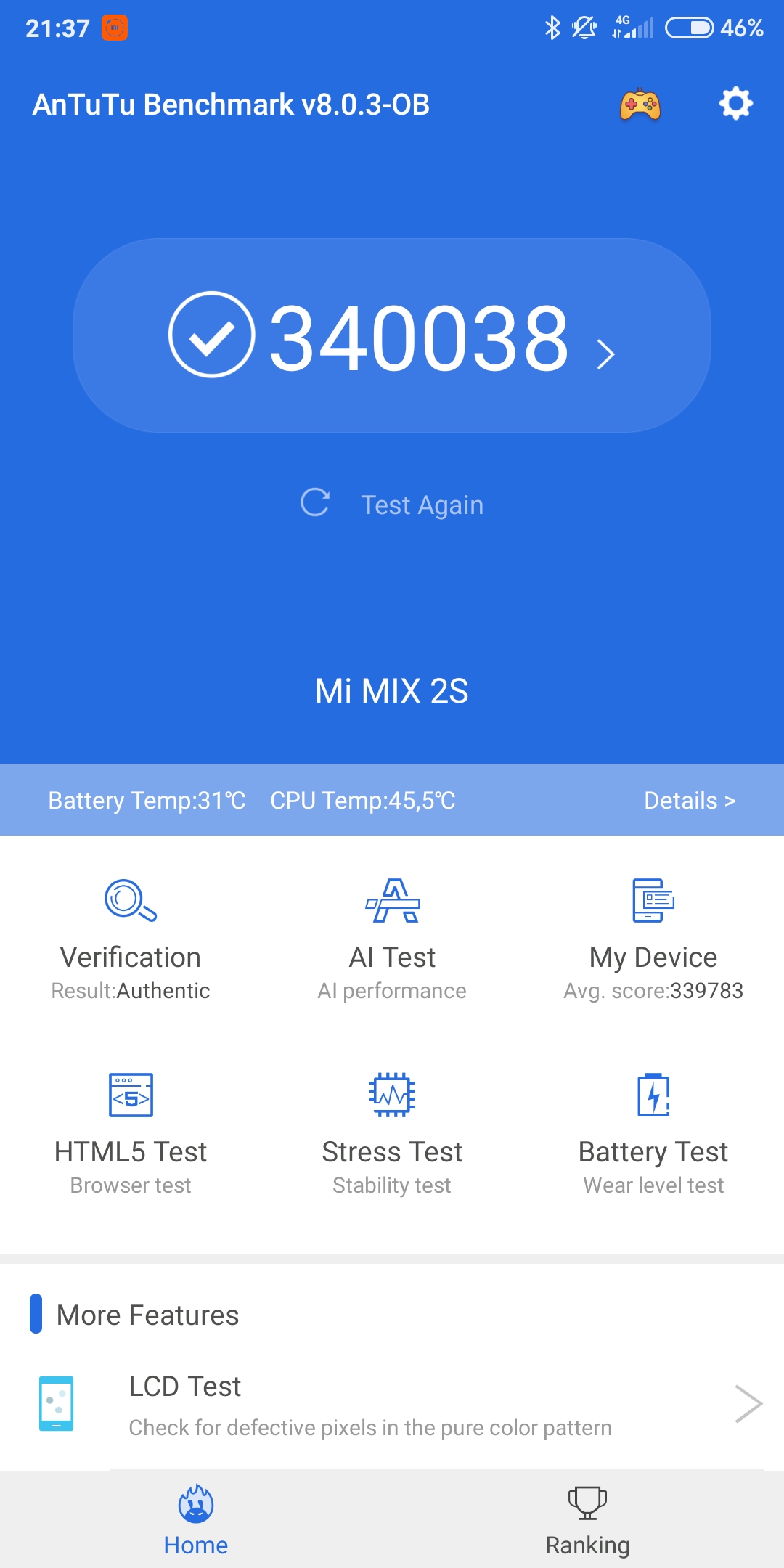Open the Battery Test
The height and width of the screenshot is (1568, 784).
pyautogui.click(x=653, y=1134)
